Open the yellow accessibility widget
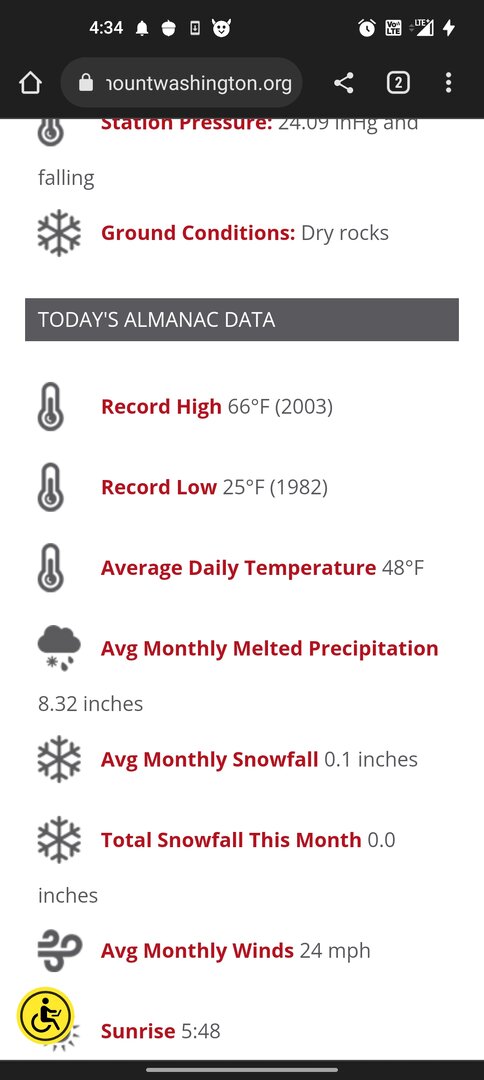The height and width of the screenshot is (1080, 484). point(45,1016)
